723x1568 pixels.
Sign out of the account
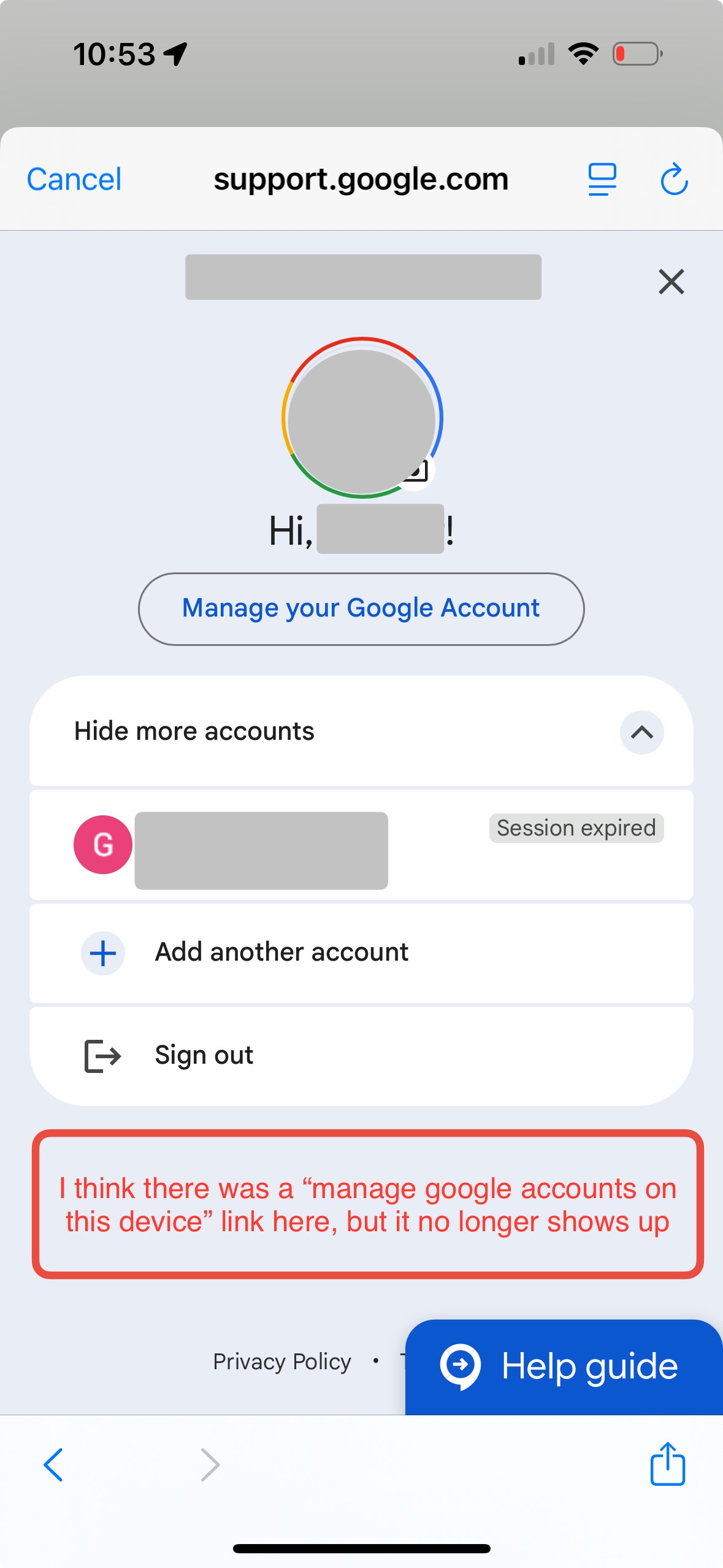pos(361,1056)
